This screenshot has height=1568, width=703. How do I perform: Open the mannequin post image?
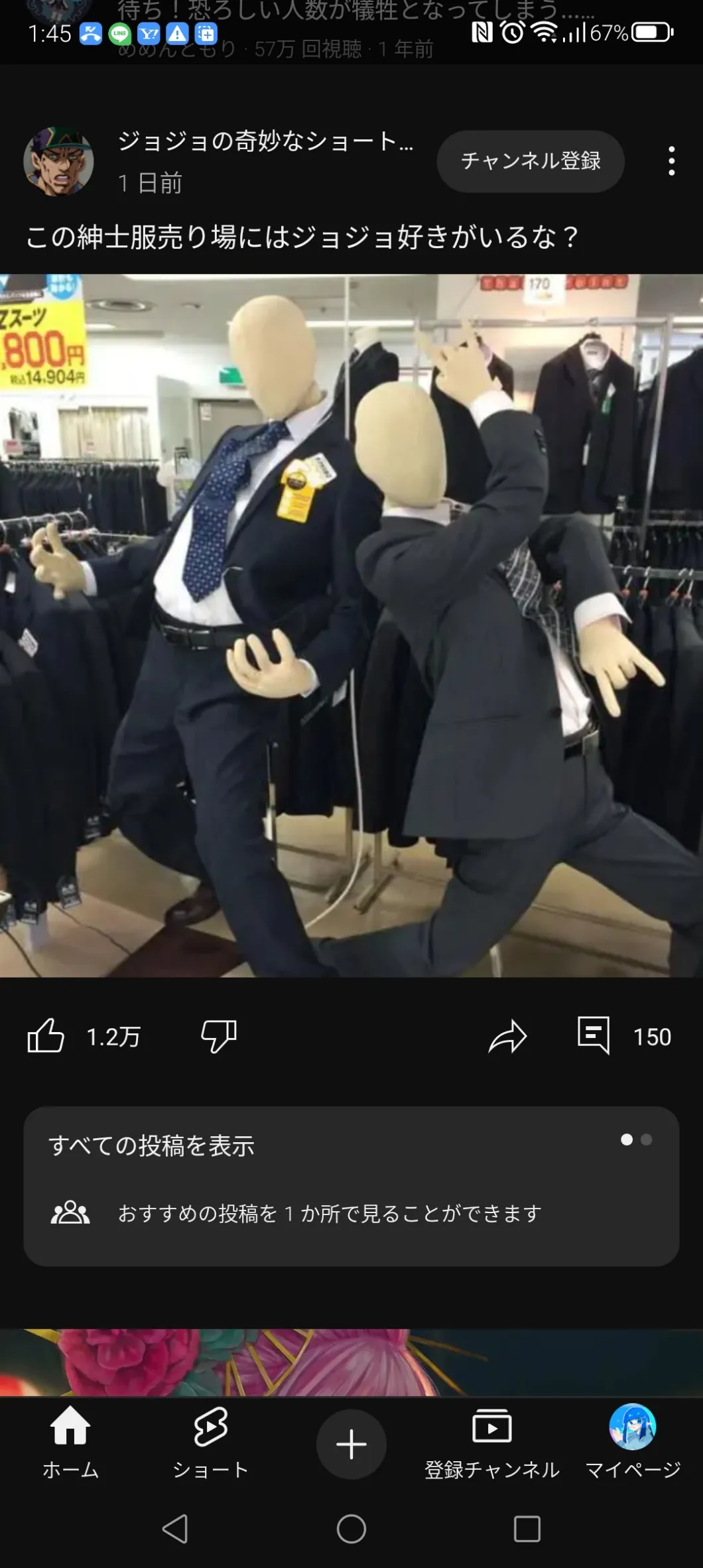[351, 625]
